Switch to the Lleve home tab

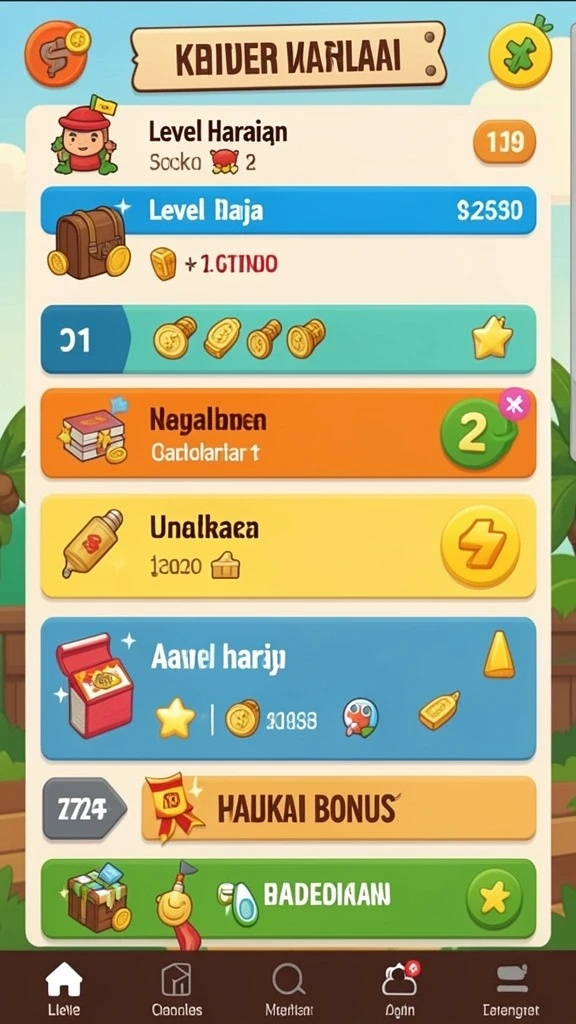point(64,989)
